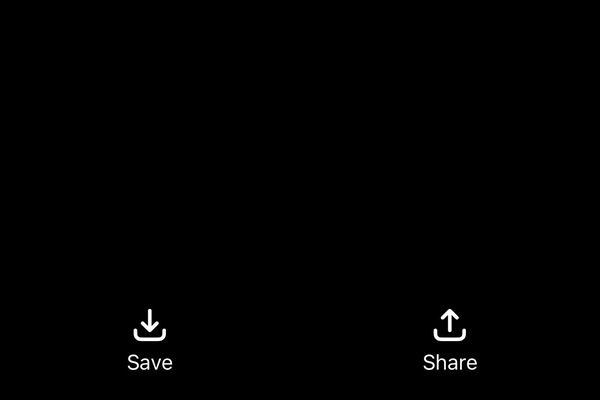Share this content
Screen dimensions: 600x400
450,338
